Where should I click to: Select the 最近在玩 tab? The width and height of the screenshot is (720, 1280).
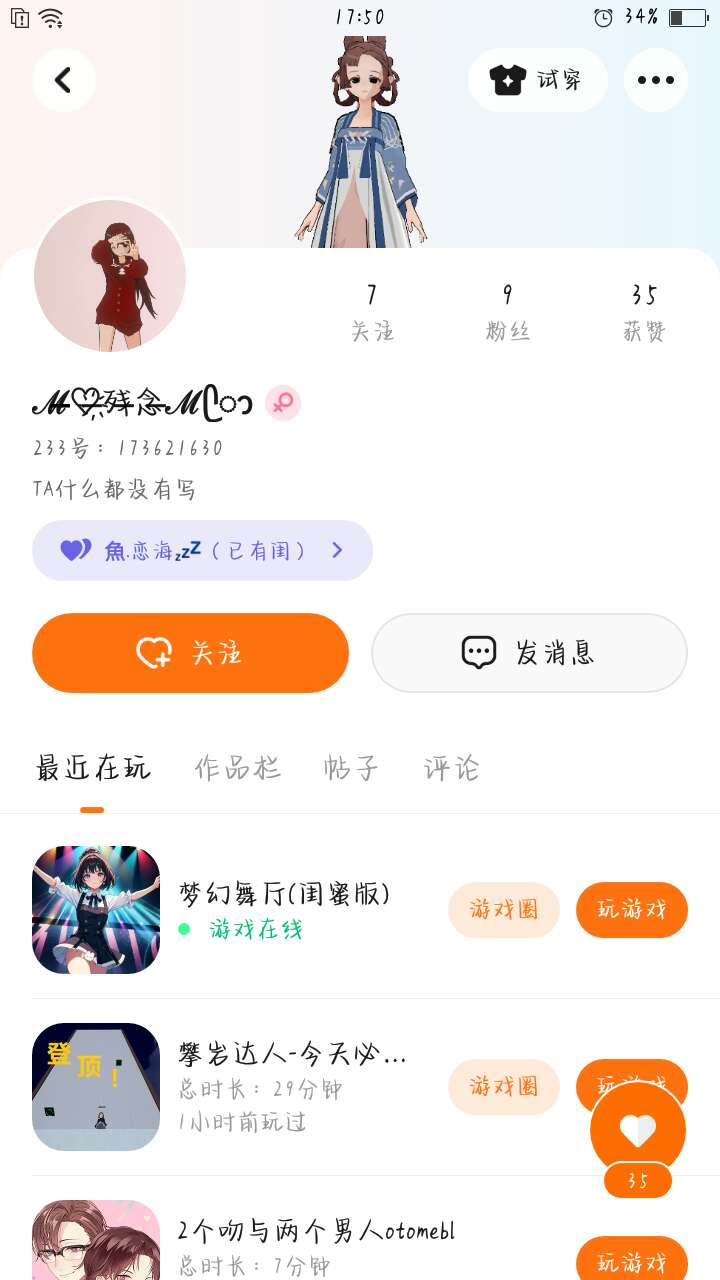point(93,768)
